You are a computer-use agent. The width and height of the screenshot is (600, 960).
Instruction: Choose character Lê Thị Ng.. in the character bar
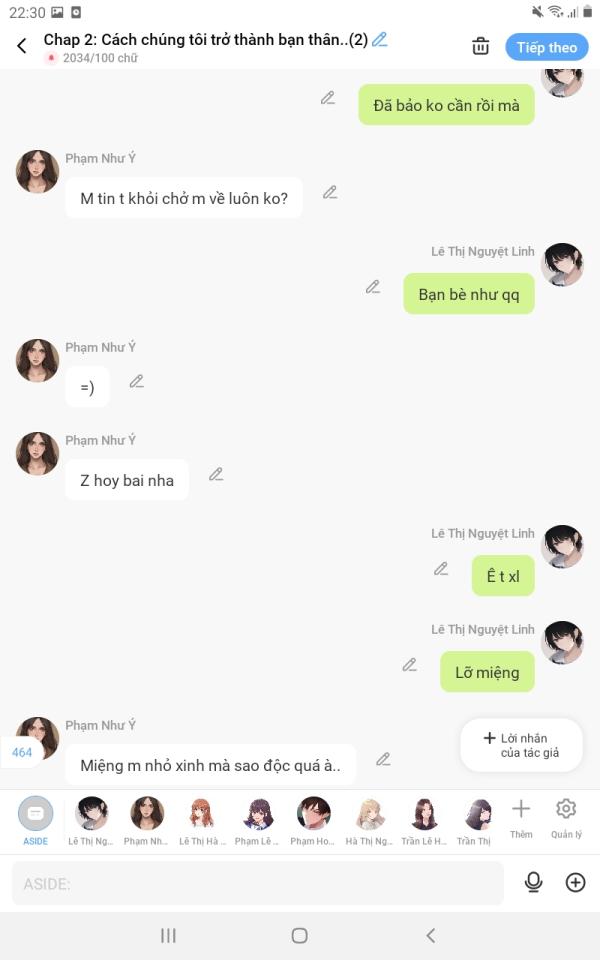click(91, 820)
